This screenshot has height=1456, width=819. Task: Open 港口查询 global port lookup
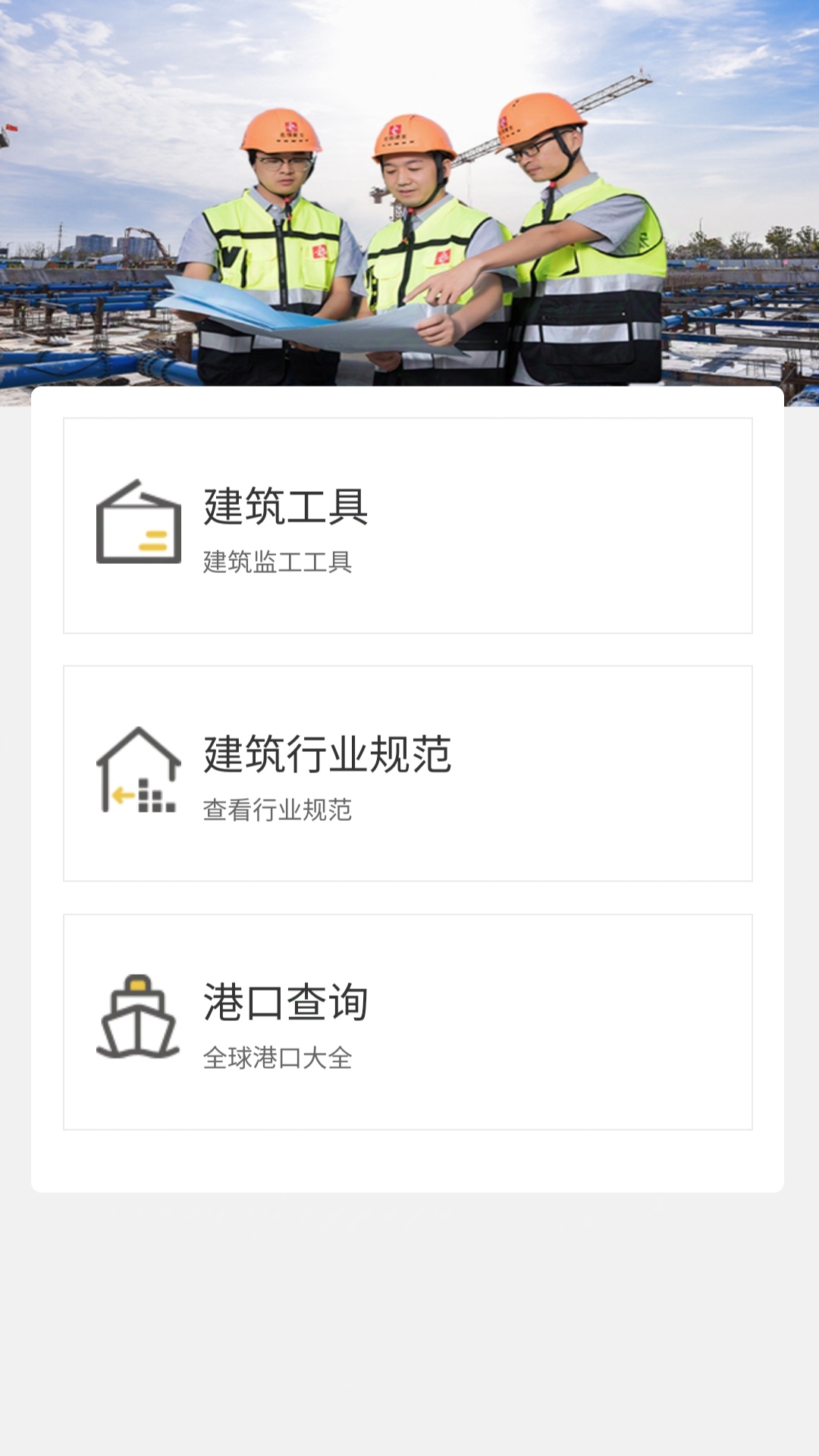(x=407, y=1021)
